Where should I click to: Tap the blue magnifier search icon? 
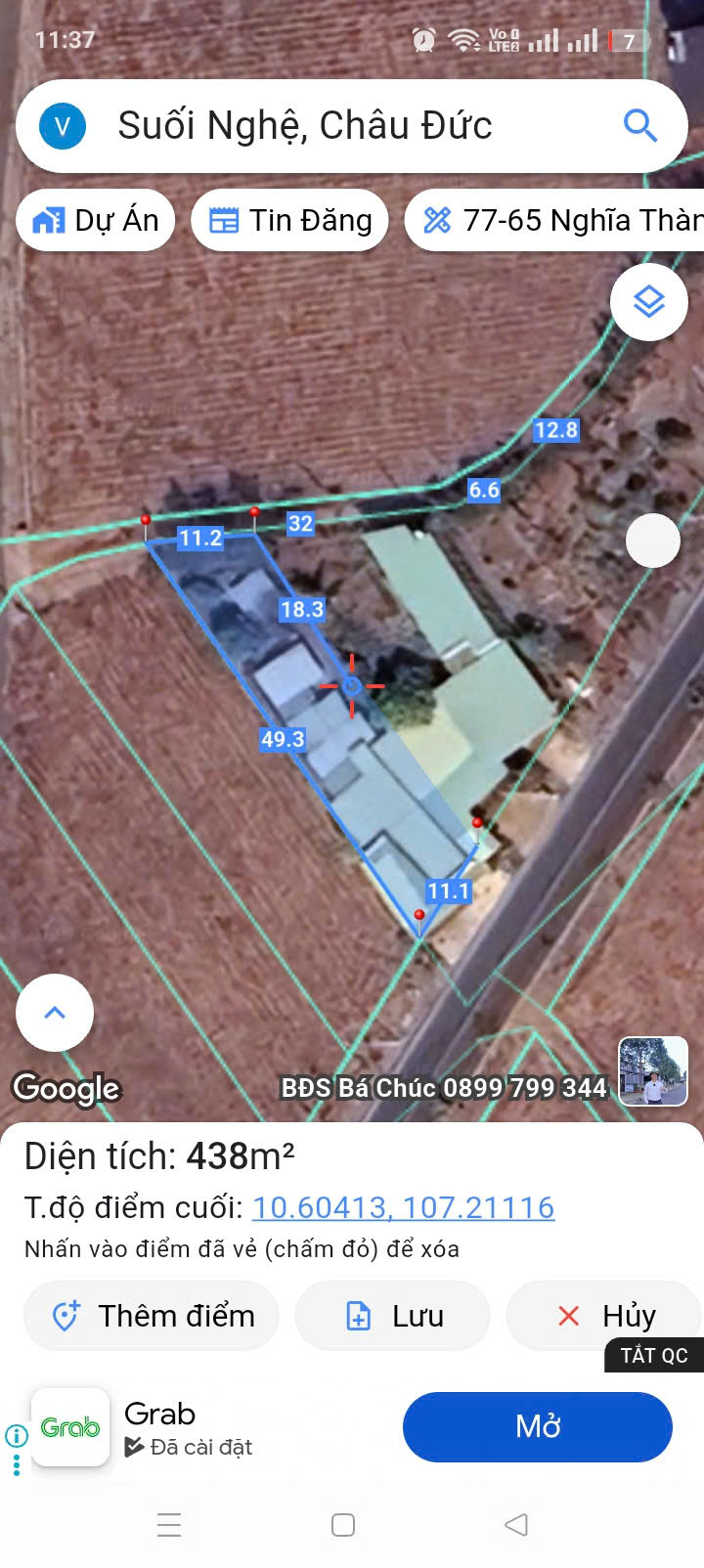click(640, 125)
